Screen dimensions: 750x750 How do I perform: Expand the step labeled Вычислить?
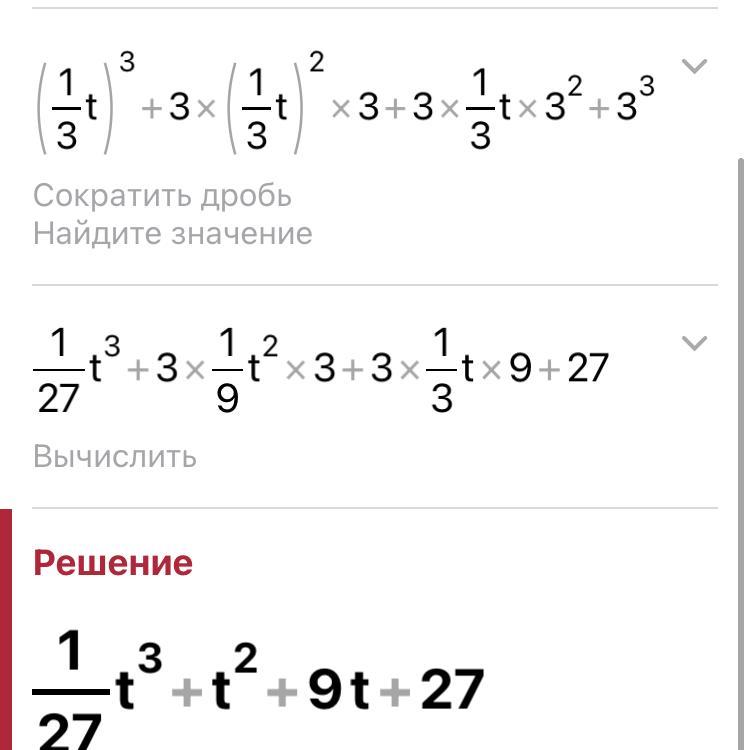click(694, 344)
